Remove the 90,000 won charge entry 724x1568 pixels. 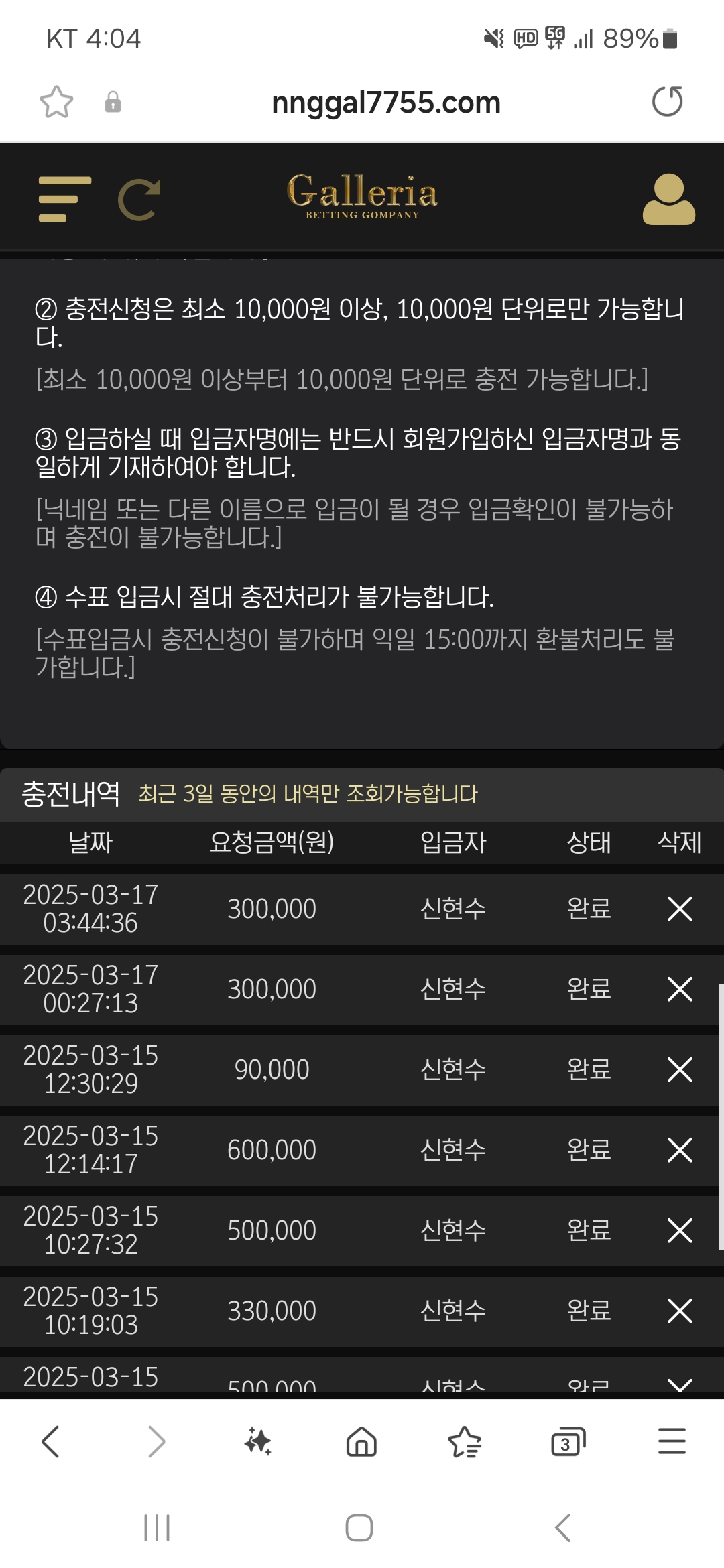680,1070
